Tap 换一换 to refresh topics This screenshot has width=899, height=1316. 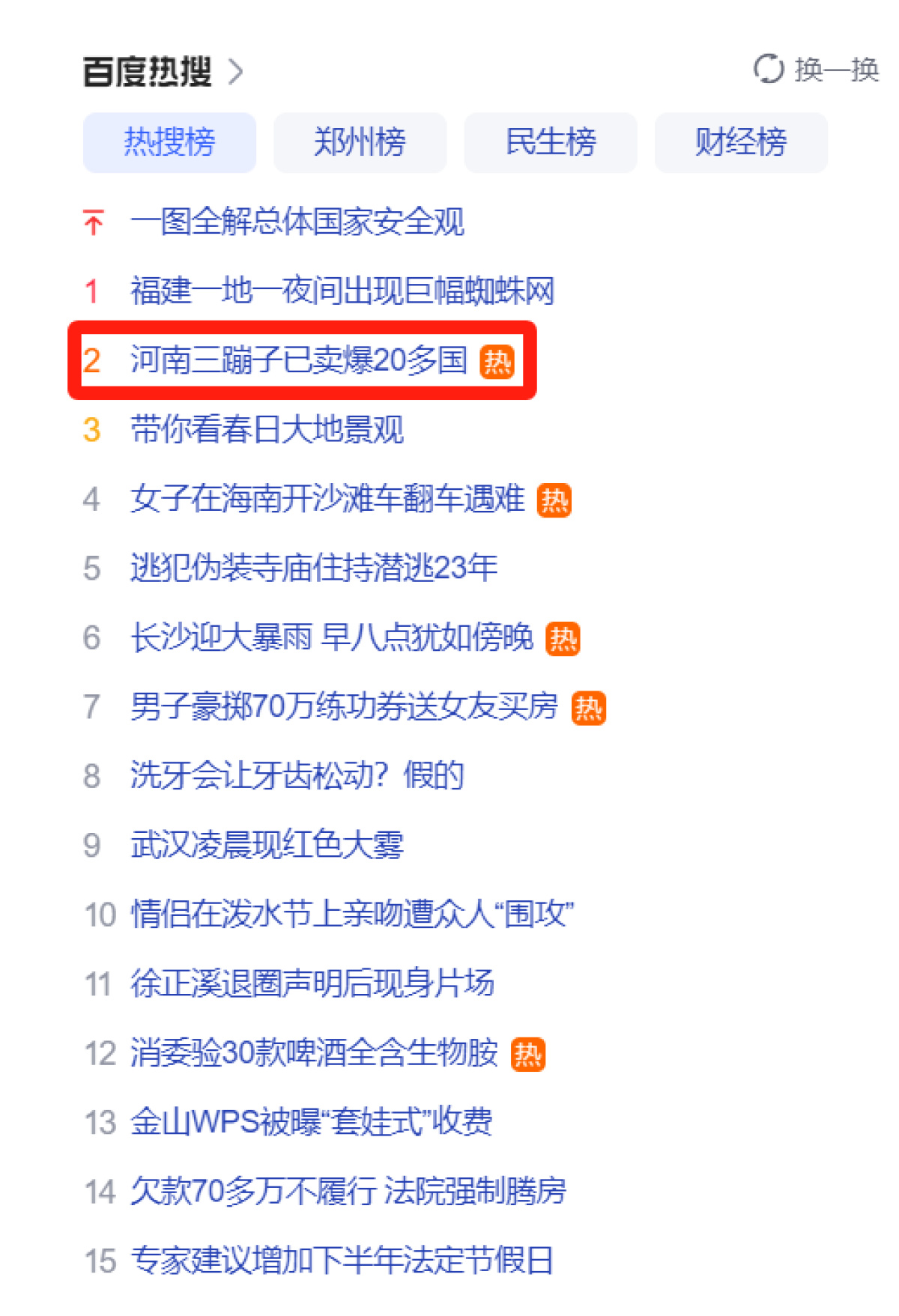(x=817, y=70)
